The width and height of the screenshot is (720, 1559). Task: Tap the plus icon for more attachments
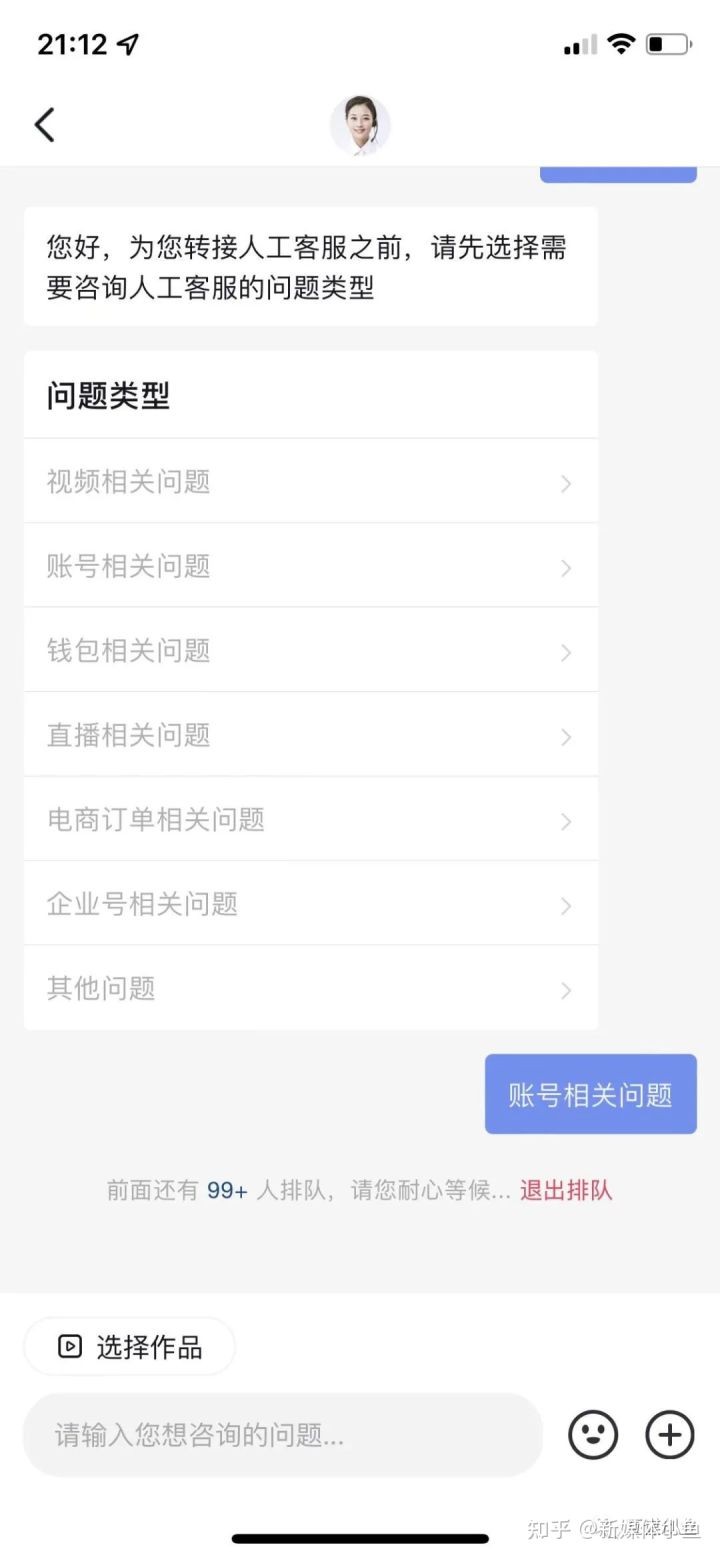669,1434
